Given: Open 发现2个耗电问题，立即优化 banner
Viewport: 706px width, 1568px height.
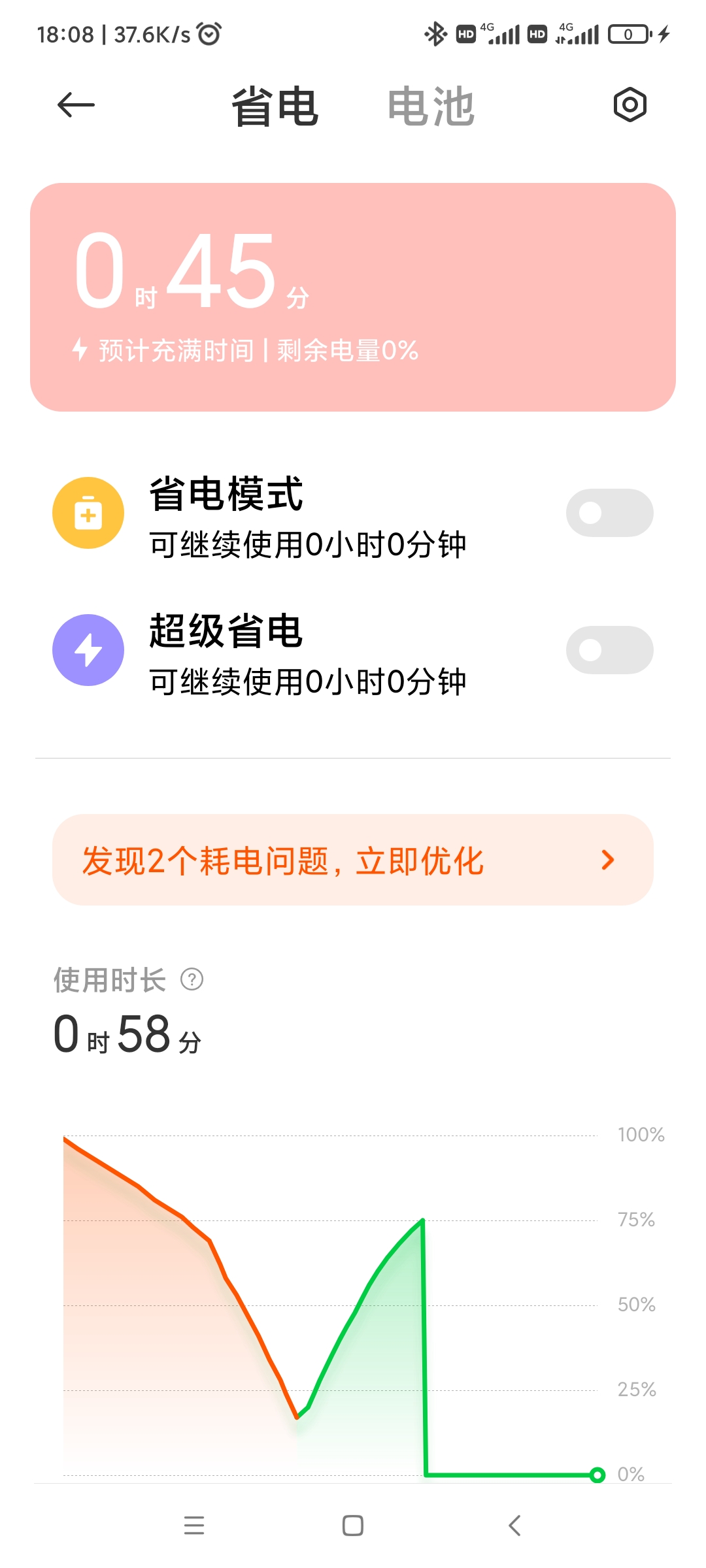Looking at the screenshot, I should click(x=353, y=860).
